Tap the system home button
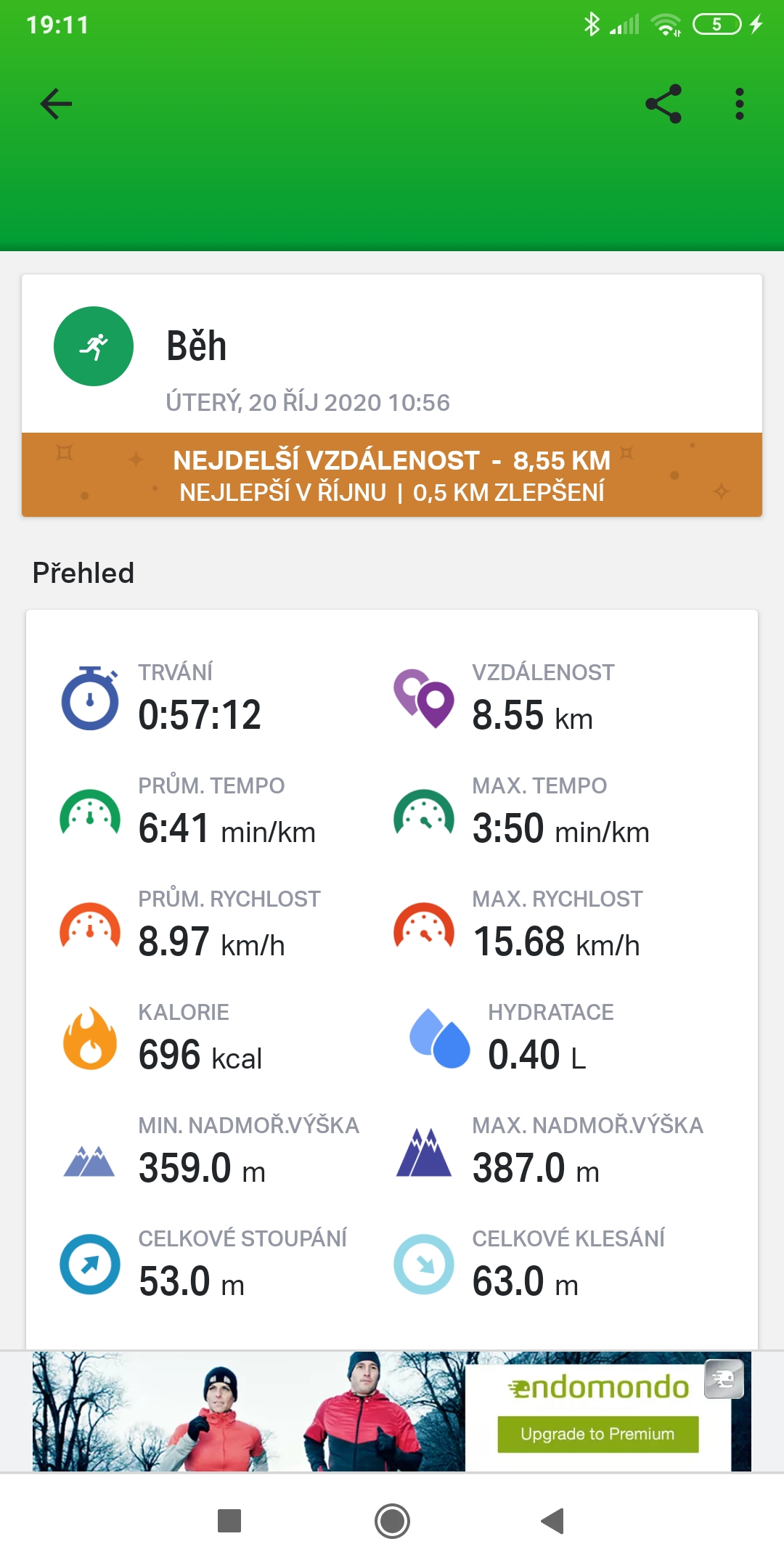The image size is (784, 1568). click(x=392, y=1521)
